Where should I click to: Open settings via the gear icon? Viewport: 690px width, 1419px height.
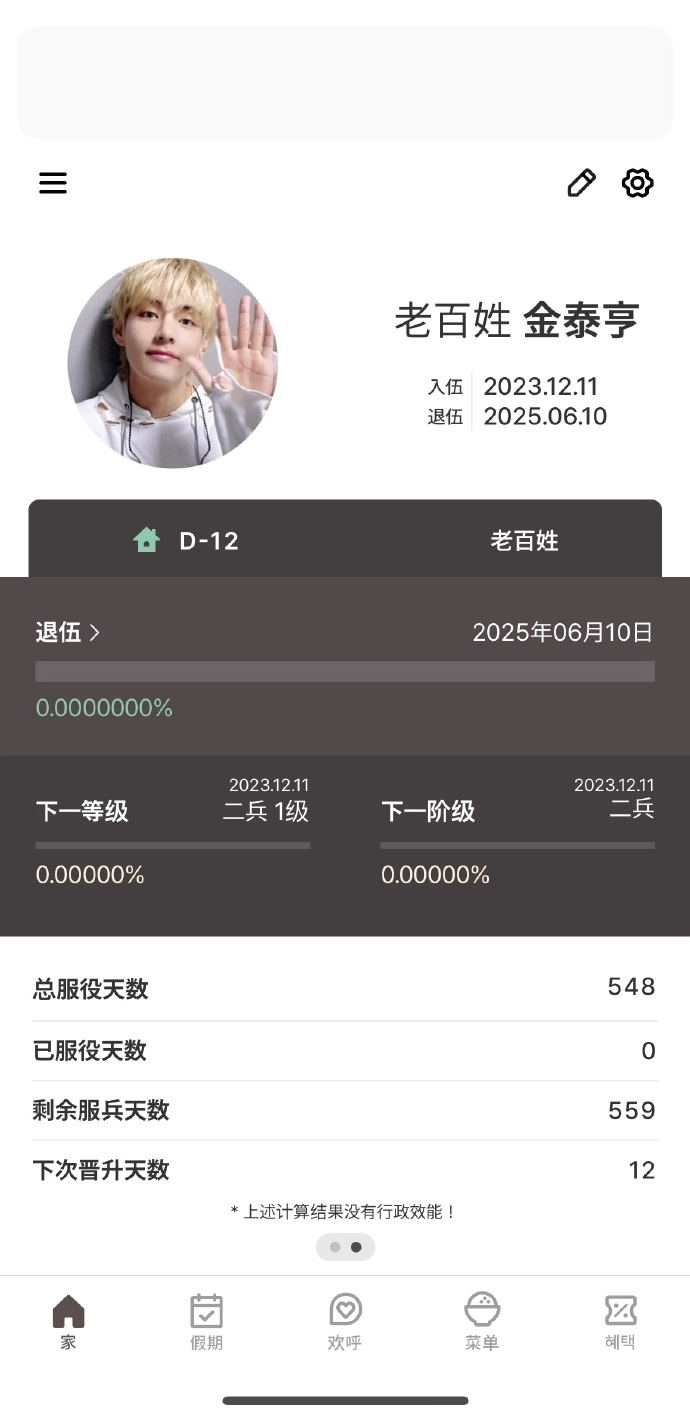click(637, 183)
